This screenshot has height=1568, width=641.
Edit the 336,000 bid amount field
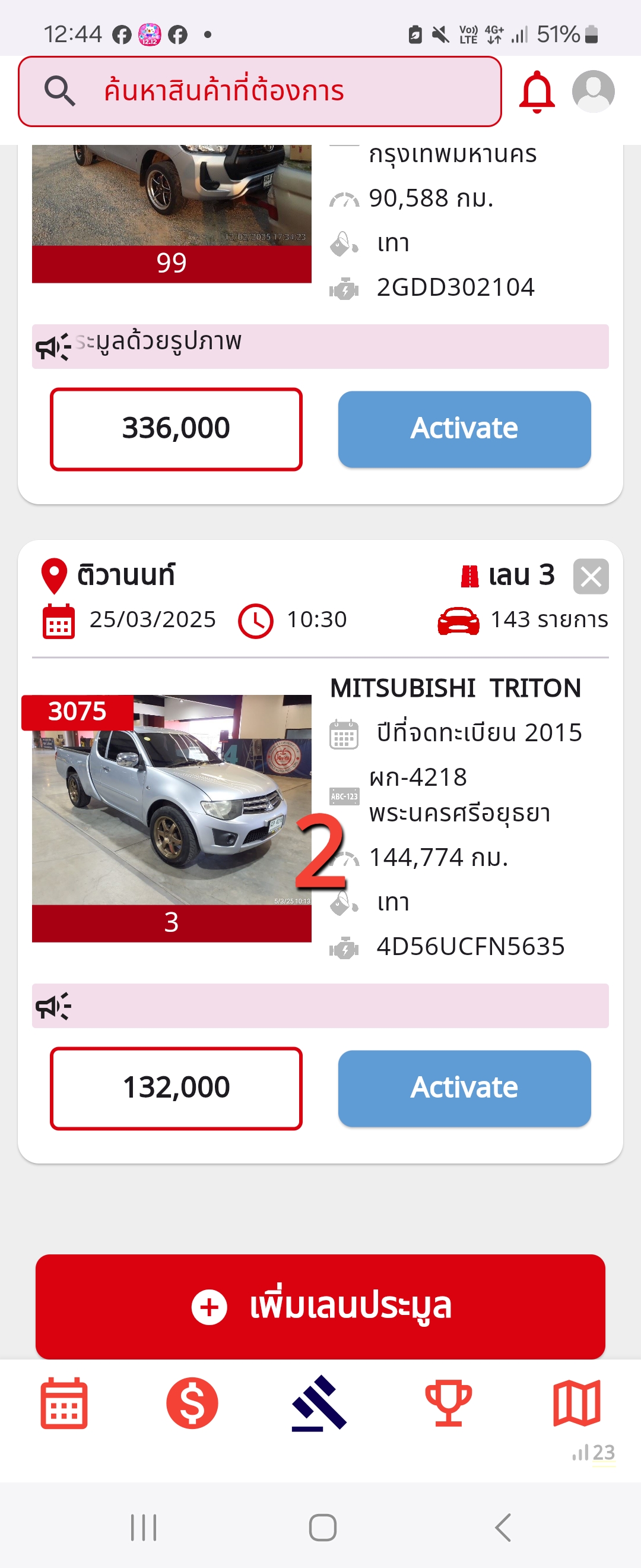(176, 429)
